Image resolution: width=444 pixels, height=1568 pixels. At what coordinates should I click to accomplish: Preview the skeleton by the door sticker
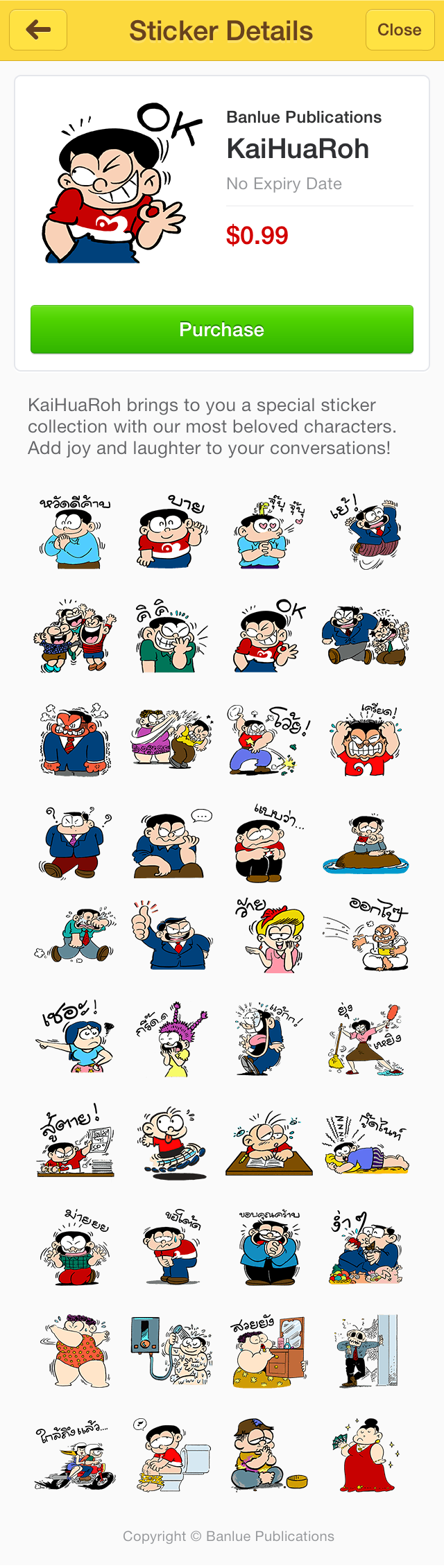click(x=366, y=1351)
